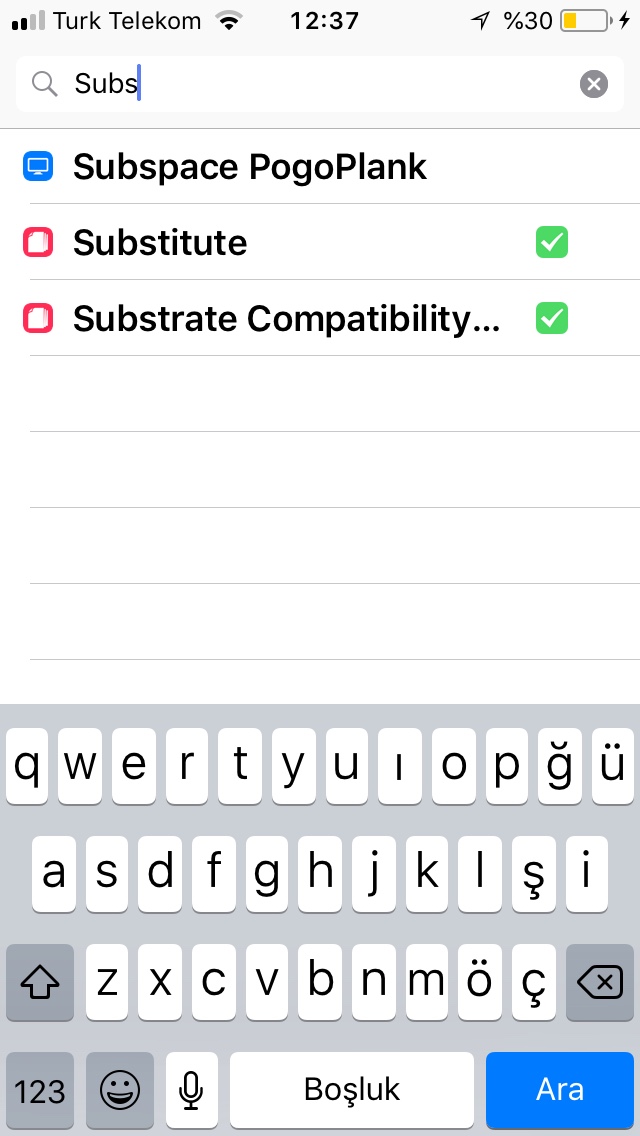Image resolution: width=640 pixels, height=1136 pixels.
Task: Start voice dictation with microphone key
Action: [192, 1089]
